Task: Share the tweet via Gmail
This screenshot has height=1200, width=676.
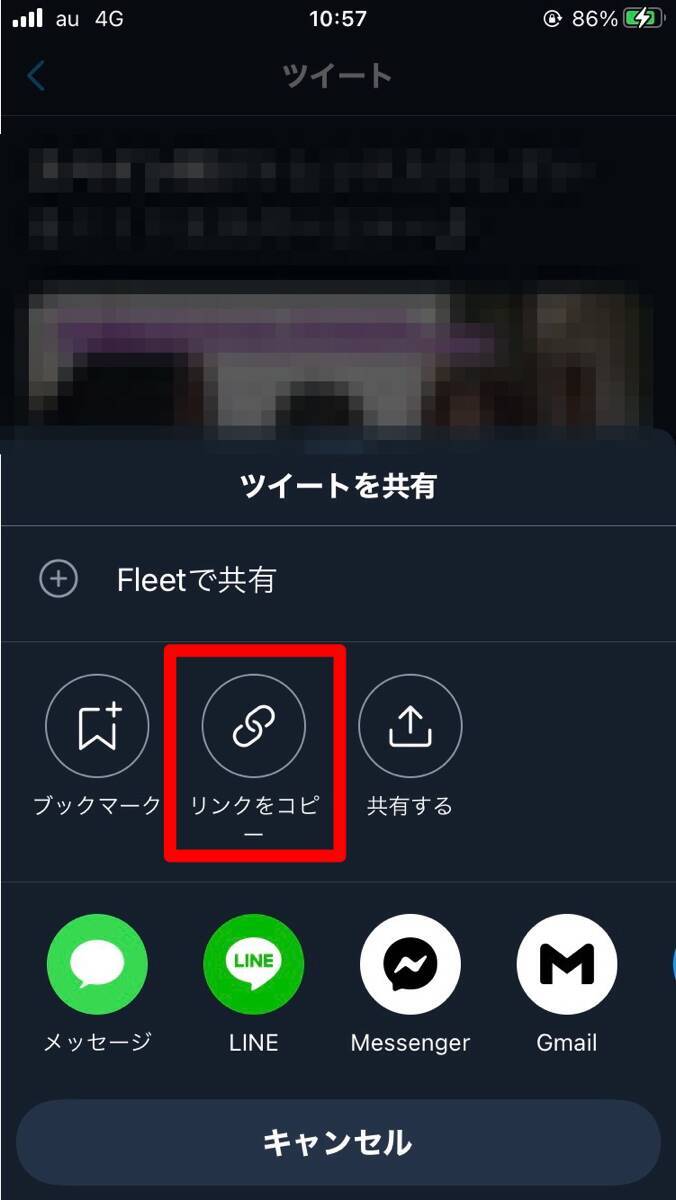Action: [x=567, y=965]
